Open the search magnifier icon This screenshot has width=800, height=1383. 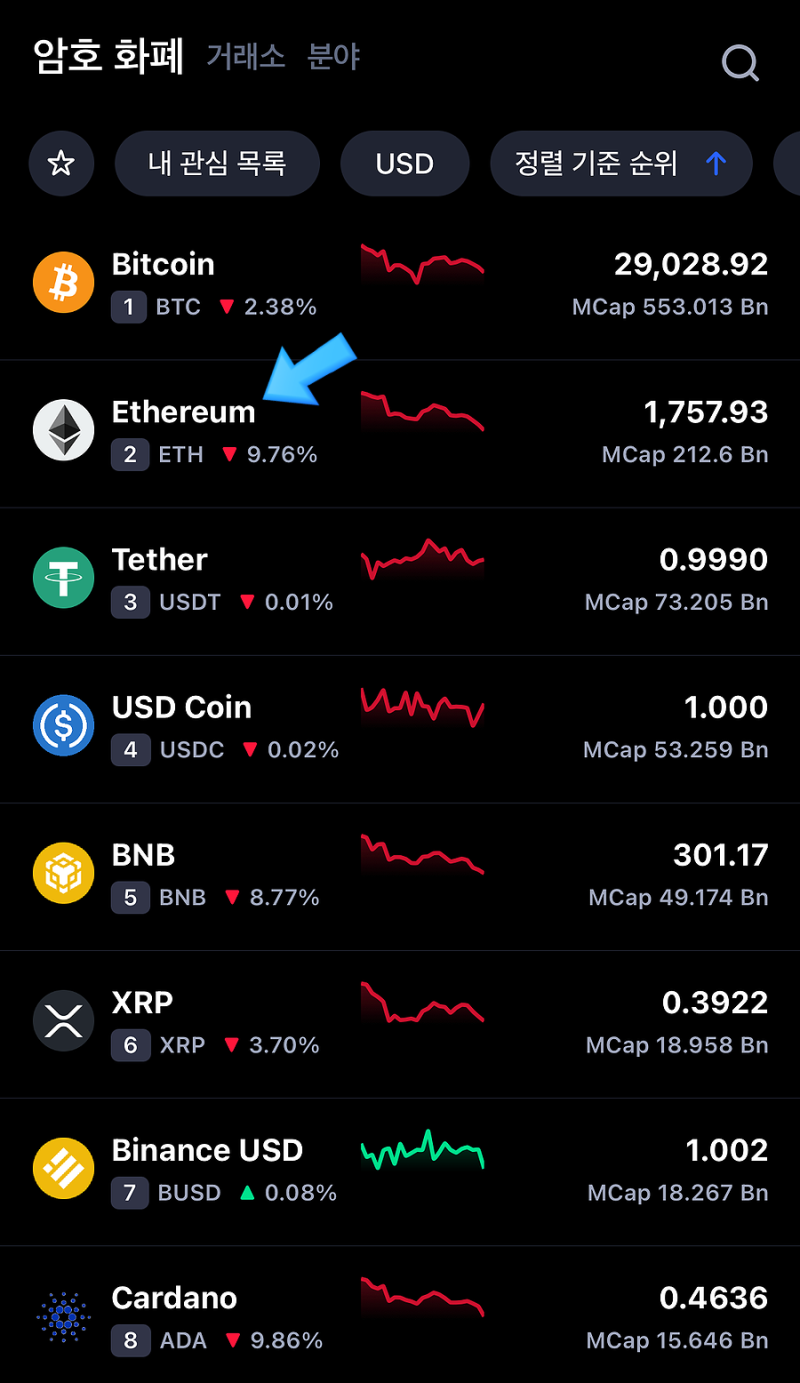[740, 63]
